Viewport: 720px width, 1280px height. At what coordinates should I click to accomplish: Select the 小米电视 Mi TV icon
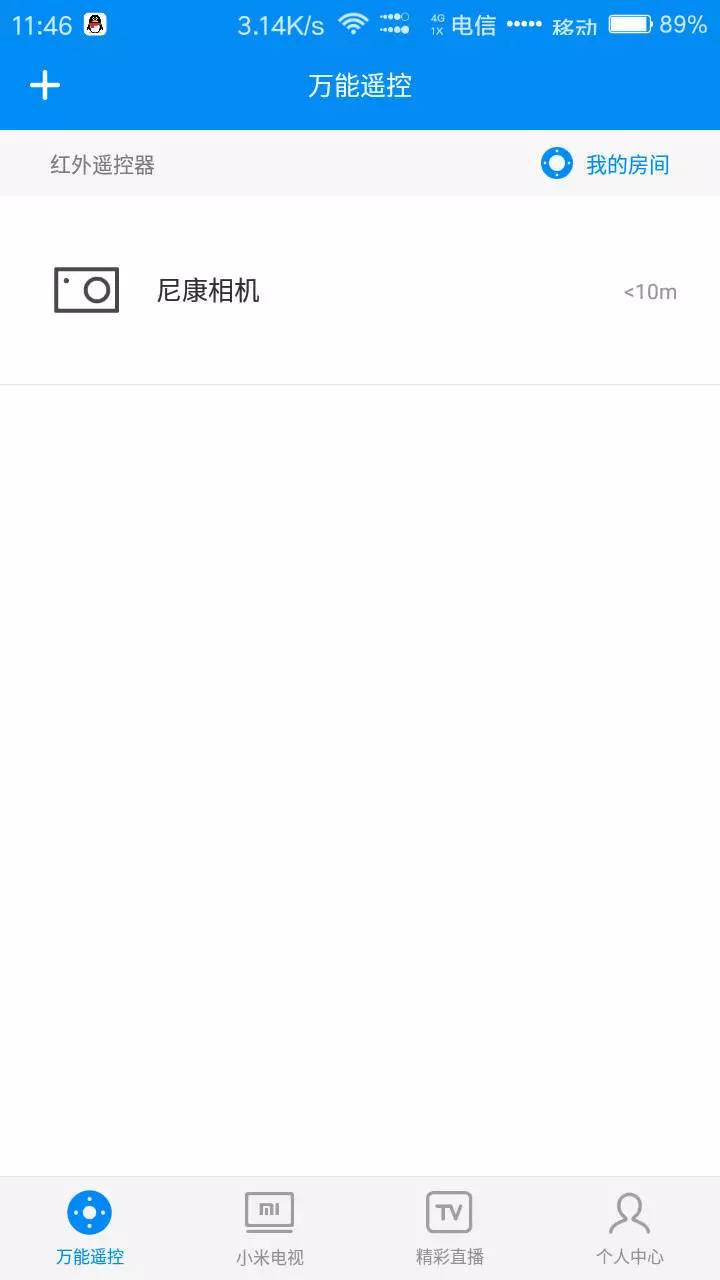[269, 1209]
